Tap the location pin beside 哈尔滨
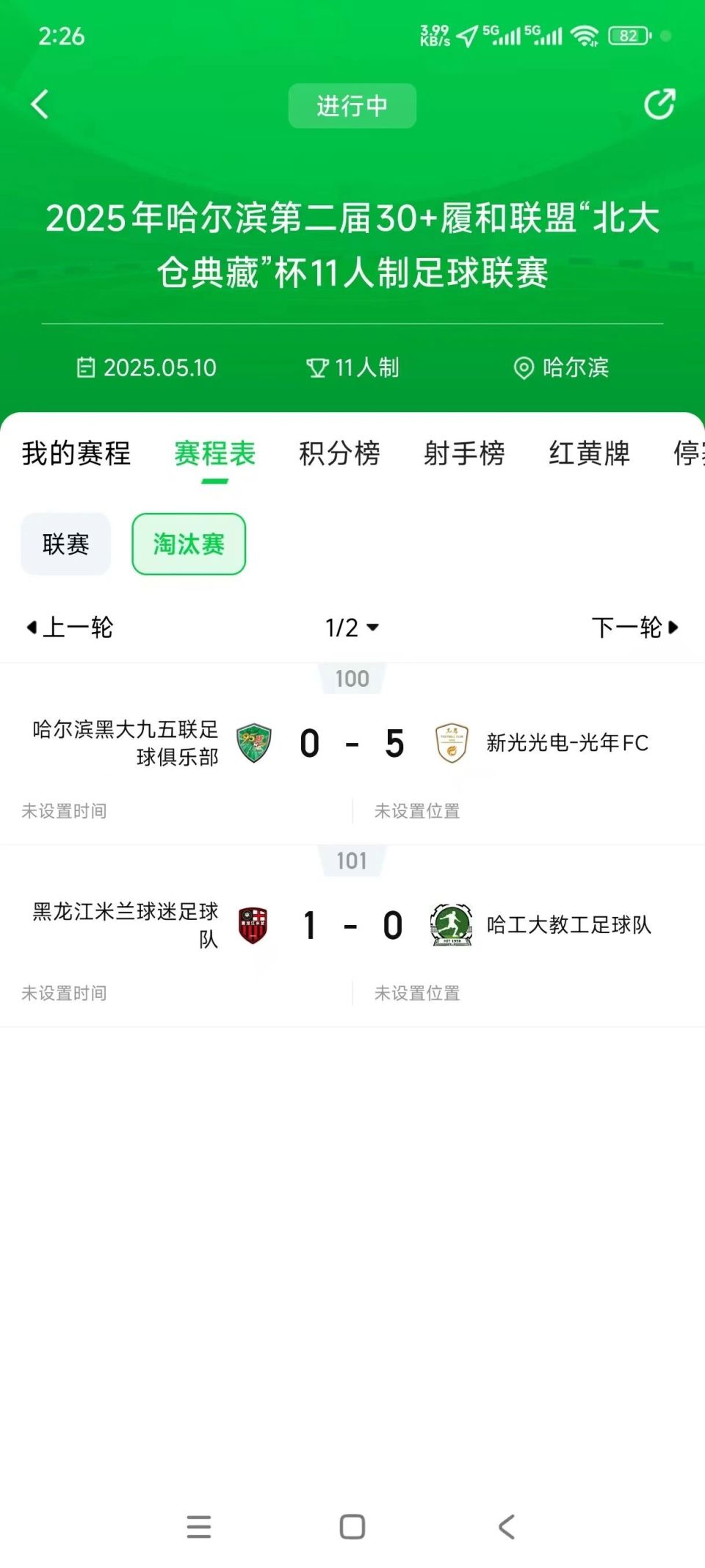This screenshot has height=1568, width=705. [x=523, y=367]
